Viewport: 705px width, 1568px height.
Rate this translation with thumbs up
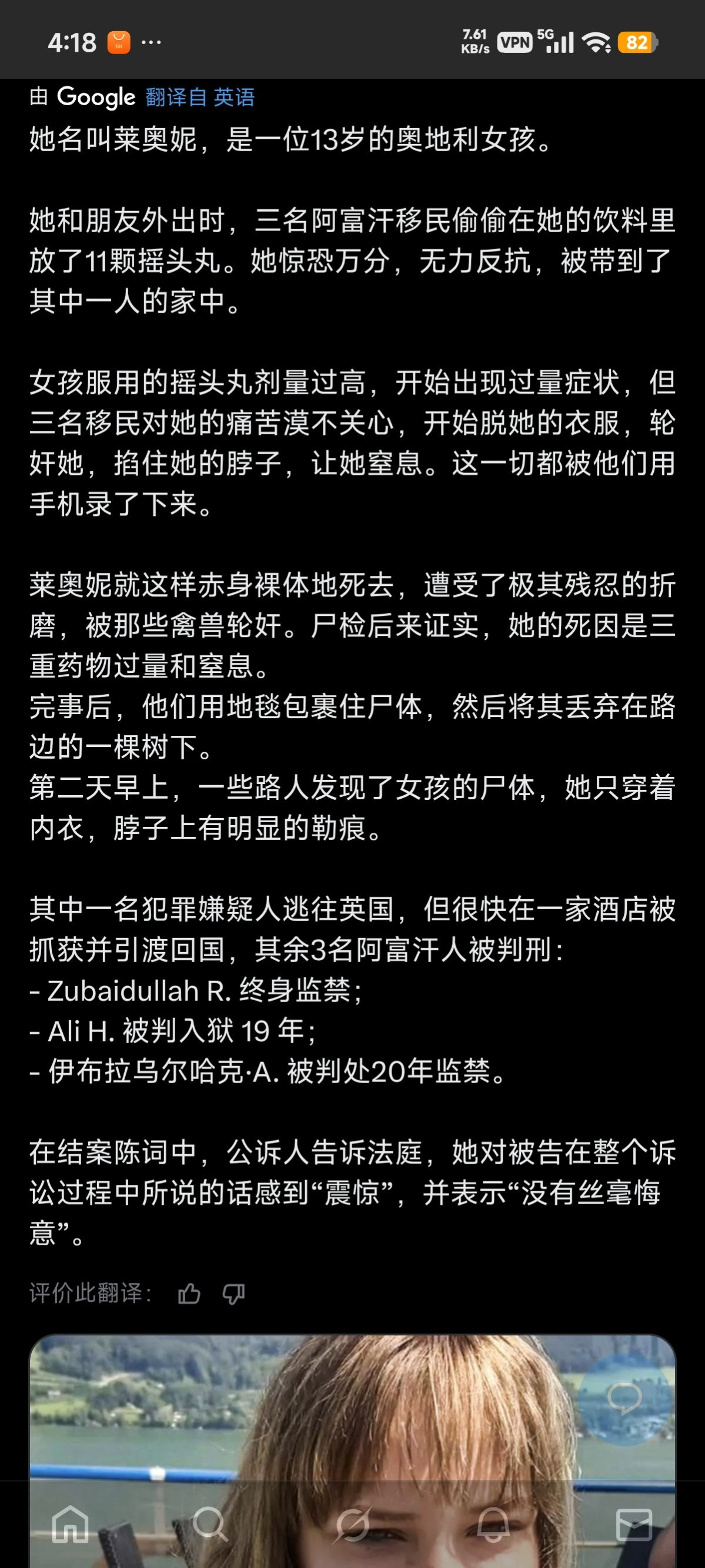coord(189,1294)
